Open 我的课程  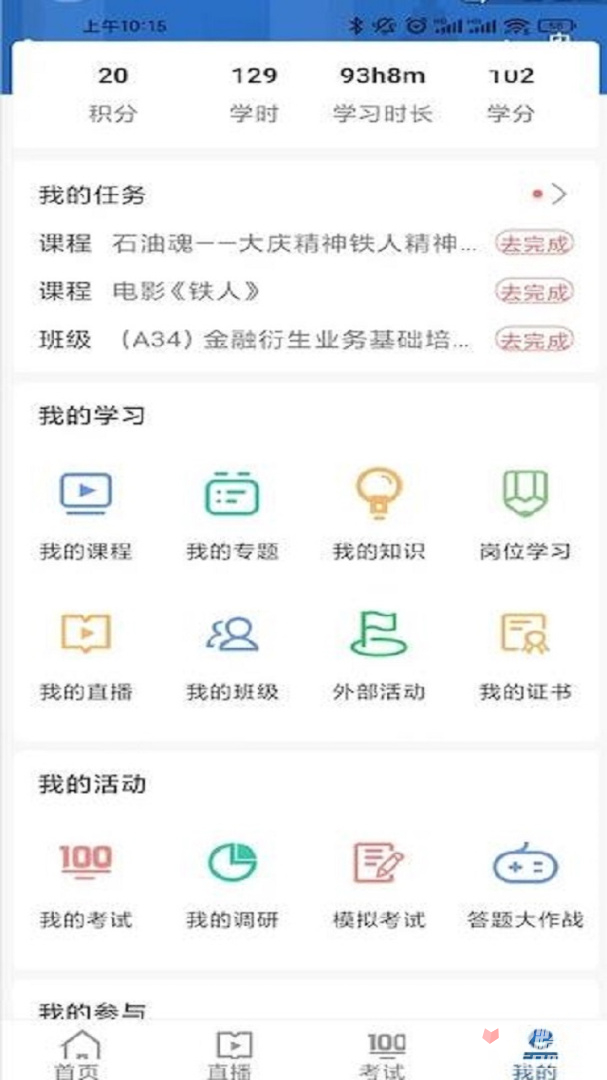[86, 512]
